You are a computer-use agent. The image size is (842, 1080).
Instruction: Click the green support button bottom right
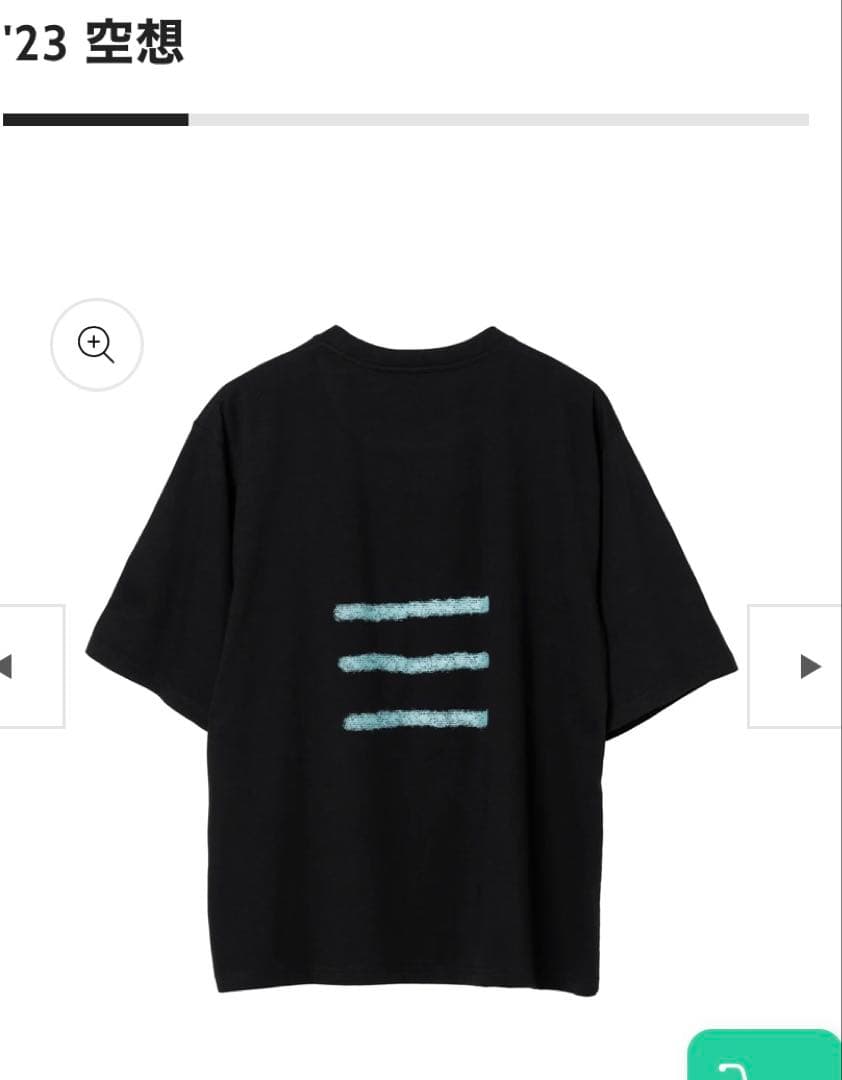[x=766, y=1060]
